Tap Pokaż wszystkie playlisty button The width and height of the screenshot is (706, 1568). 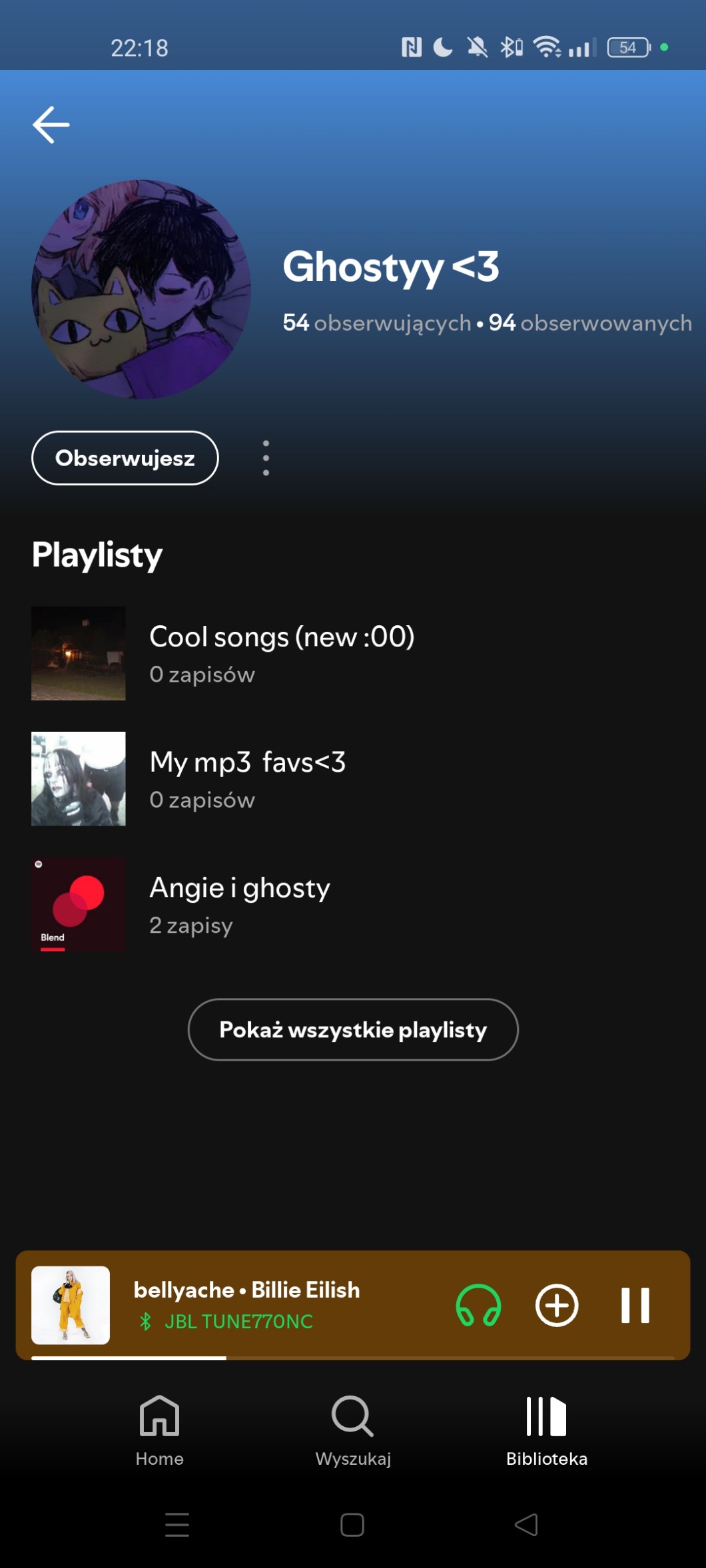[x=353, y=1029]
